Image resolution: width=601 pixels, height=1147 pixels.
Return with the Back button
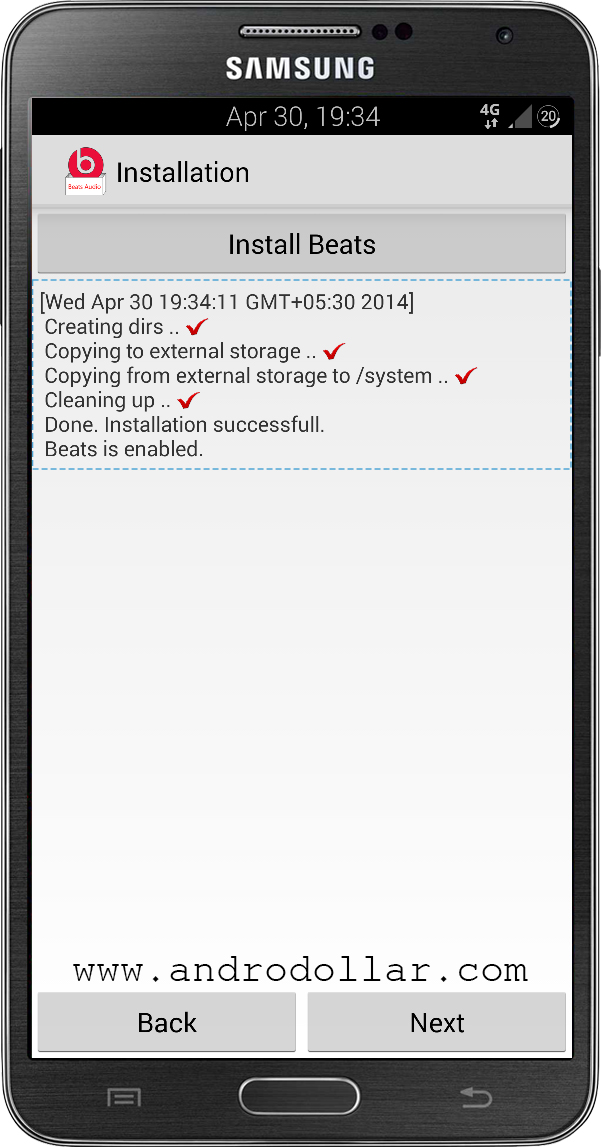click(167, 1022)
